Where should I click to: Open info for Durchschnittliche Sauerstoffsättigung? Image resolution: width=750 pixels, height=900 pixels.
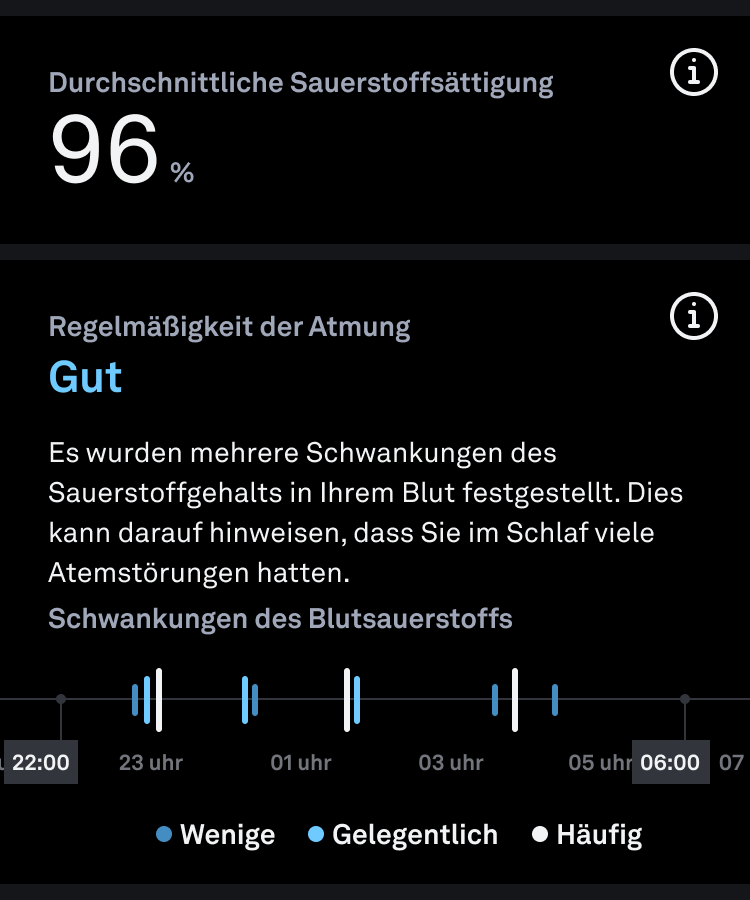[x=693, y=72]
